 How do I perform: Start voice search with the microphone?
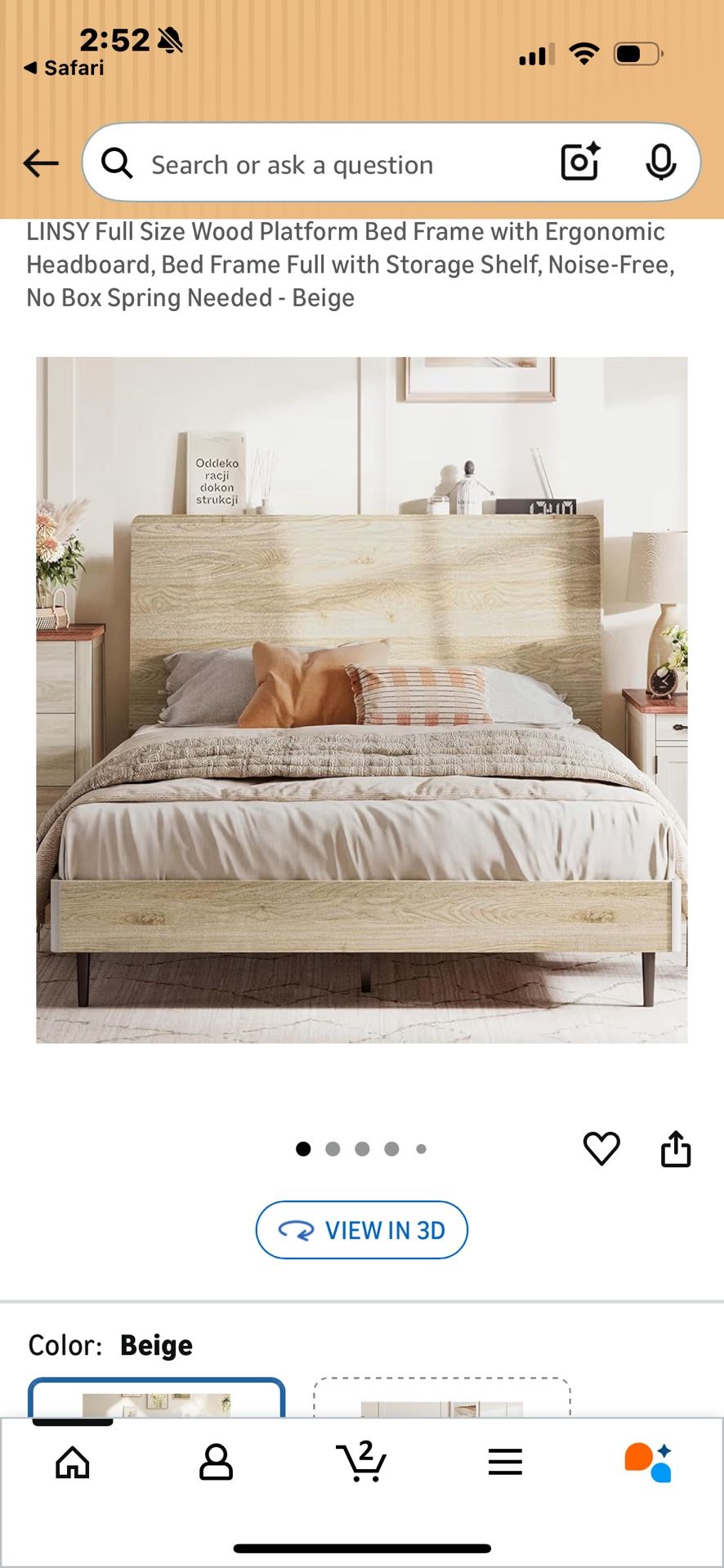click(x=660, y=162)
